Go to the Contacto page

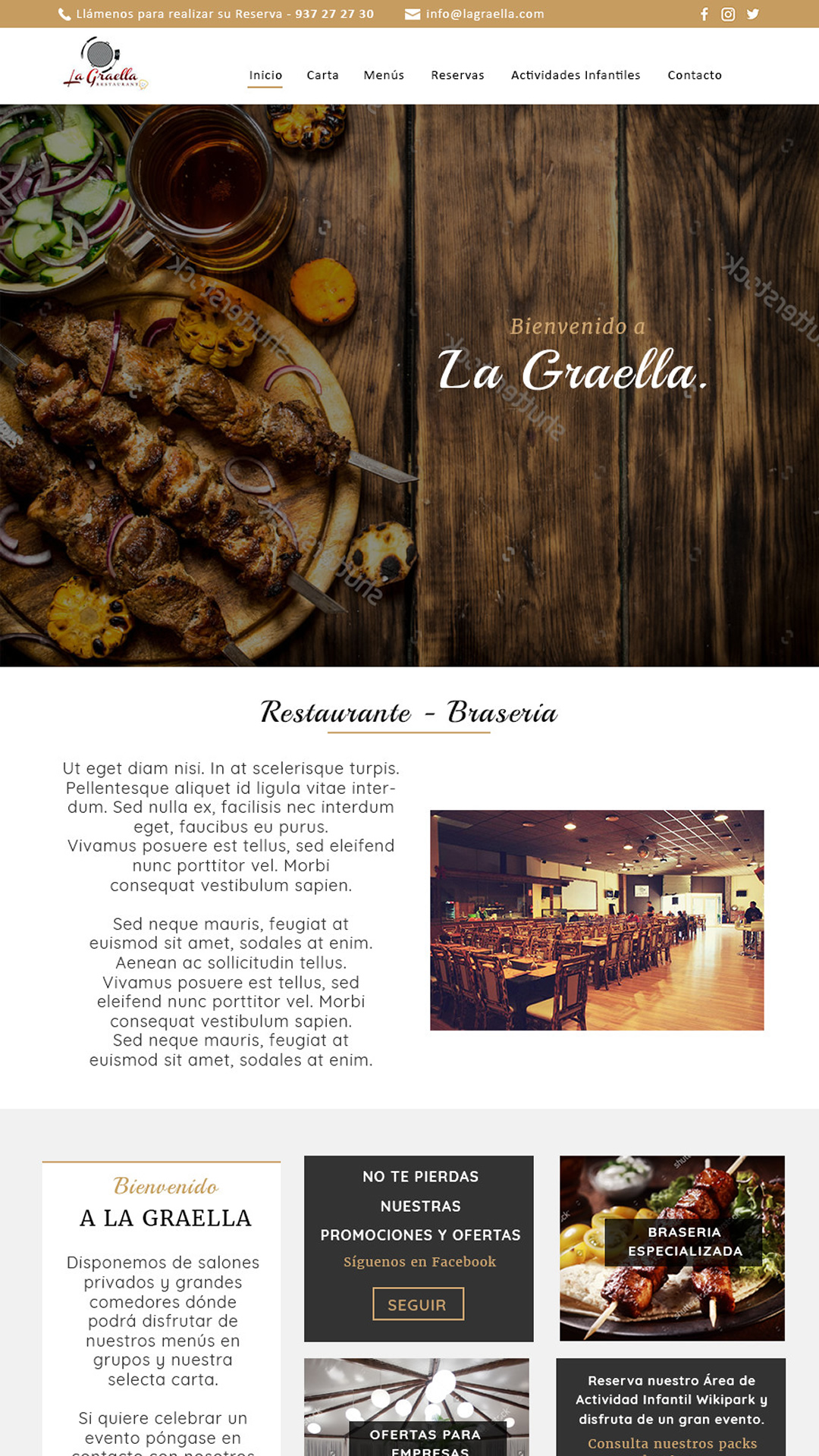pos(695,75)
